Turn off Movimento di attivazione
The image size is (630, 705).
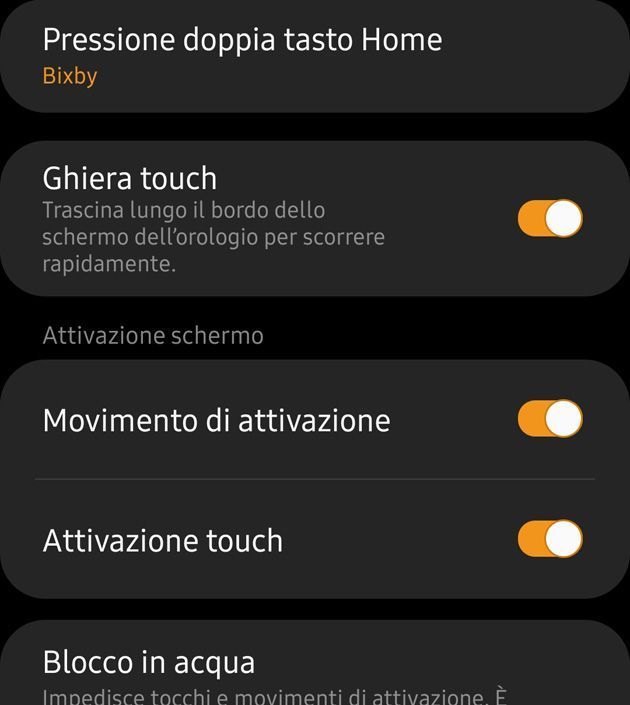(549, 419)
